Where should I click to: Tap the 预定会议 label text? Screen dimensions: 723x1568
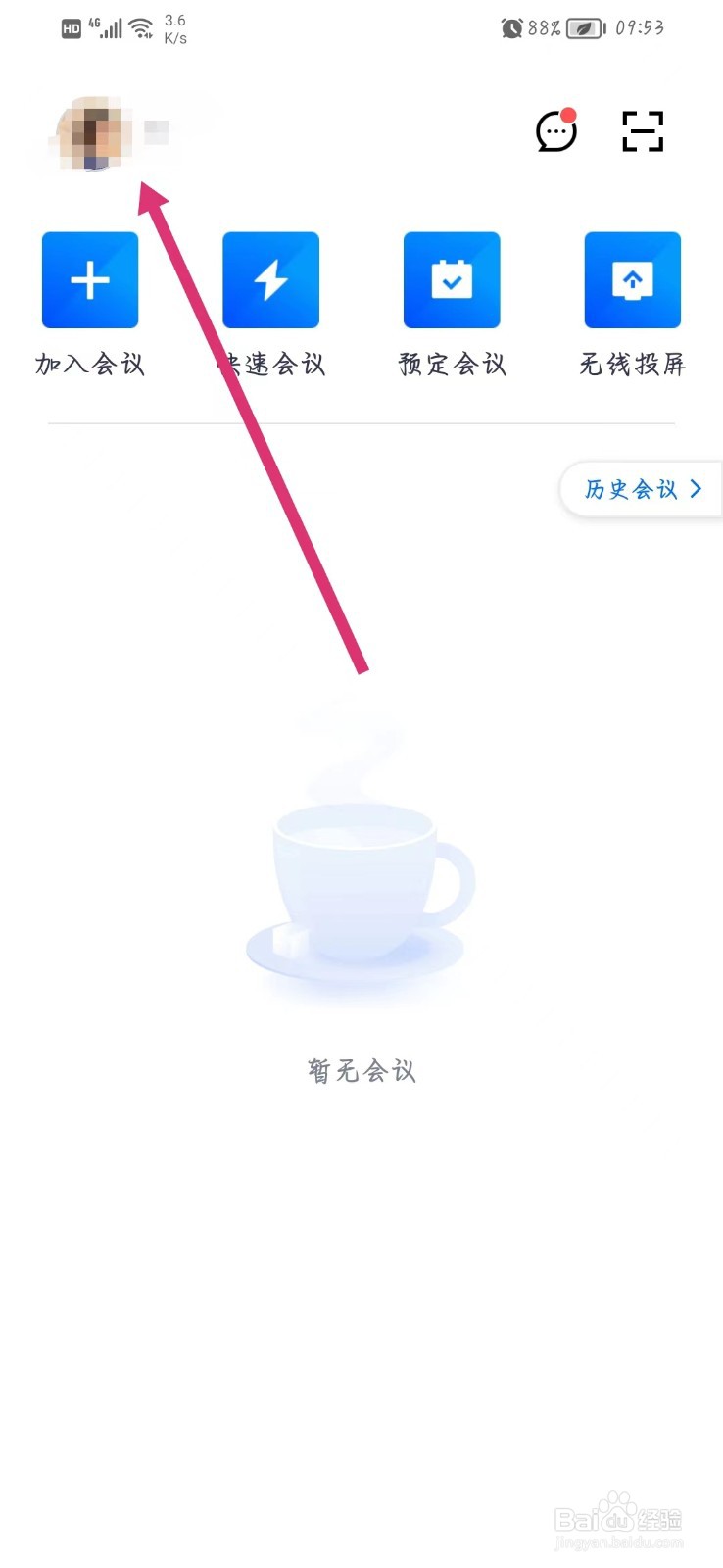452,364
